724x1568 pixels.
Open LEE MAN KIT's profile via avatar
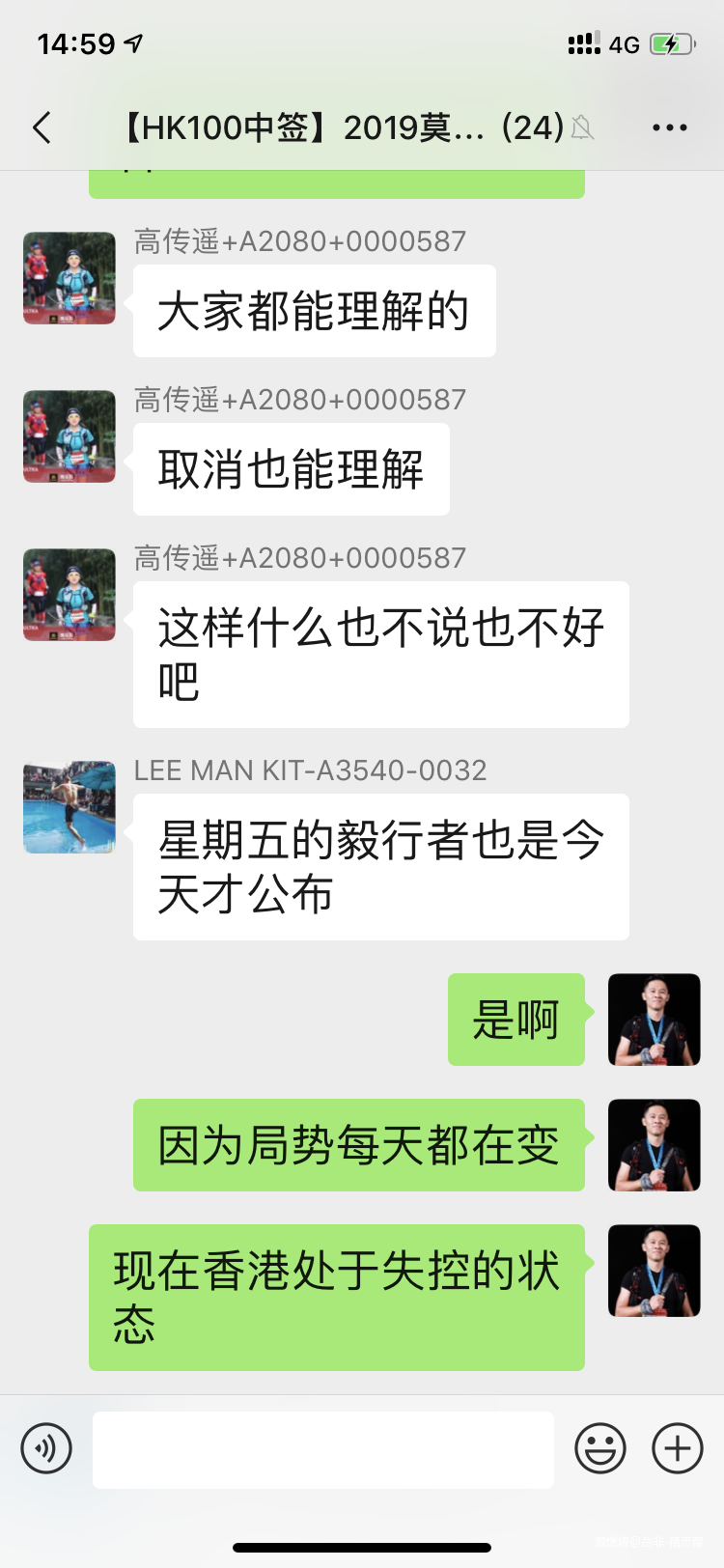click(x=69, y=808)
